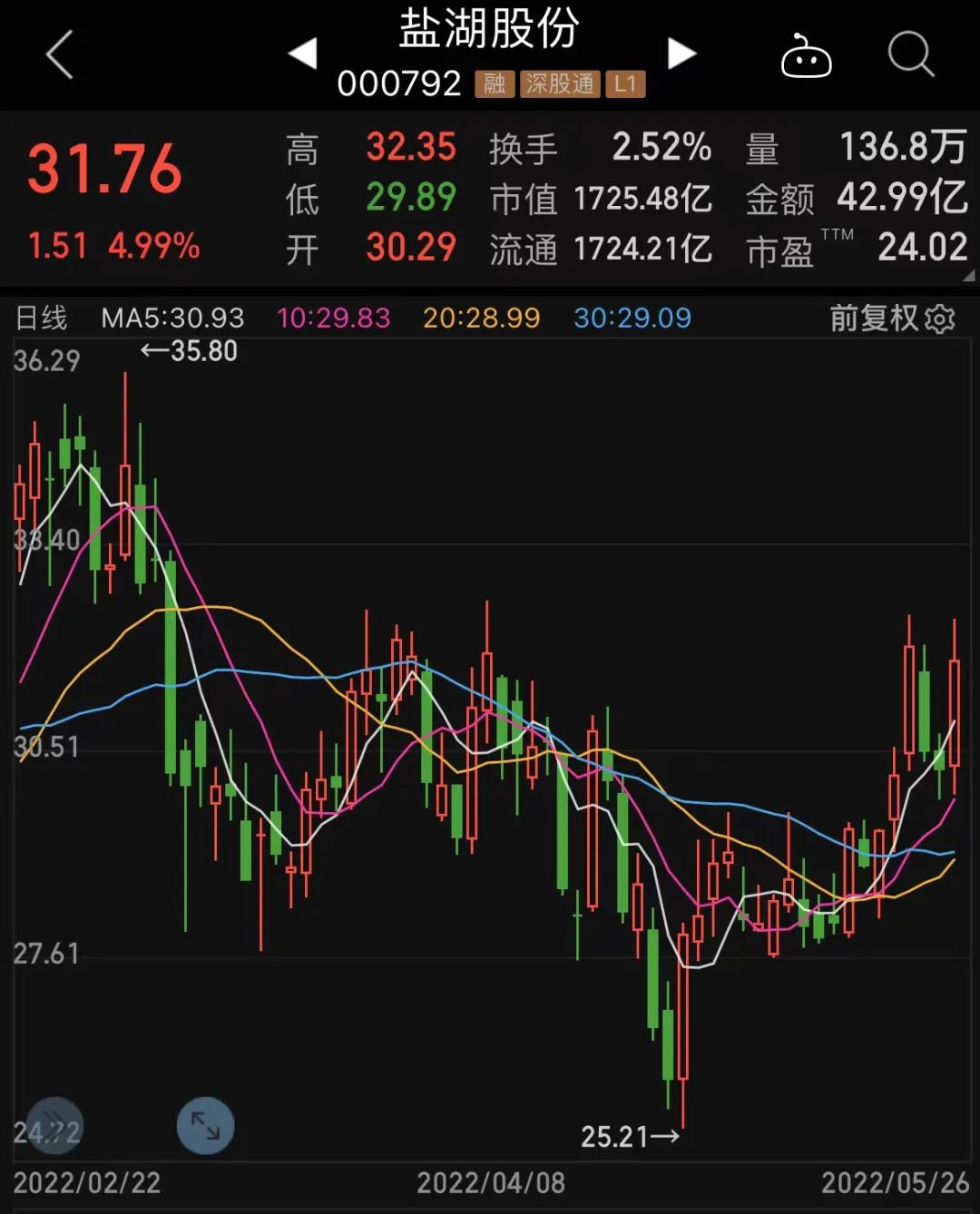Viewport: 980px width, 1214px height.
Task: Go back using the top-left arrow
Action: click(x=60, y=54)
